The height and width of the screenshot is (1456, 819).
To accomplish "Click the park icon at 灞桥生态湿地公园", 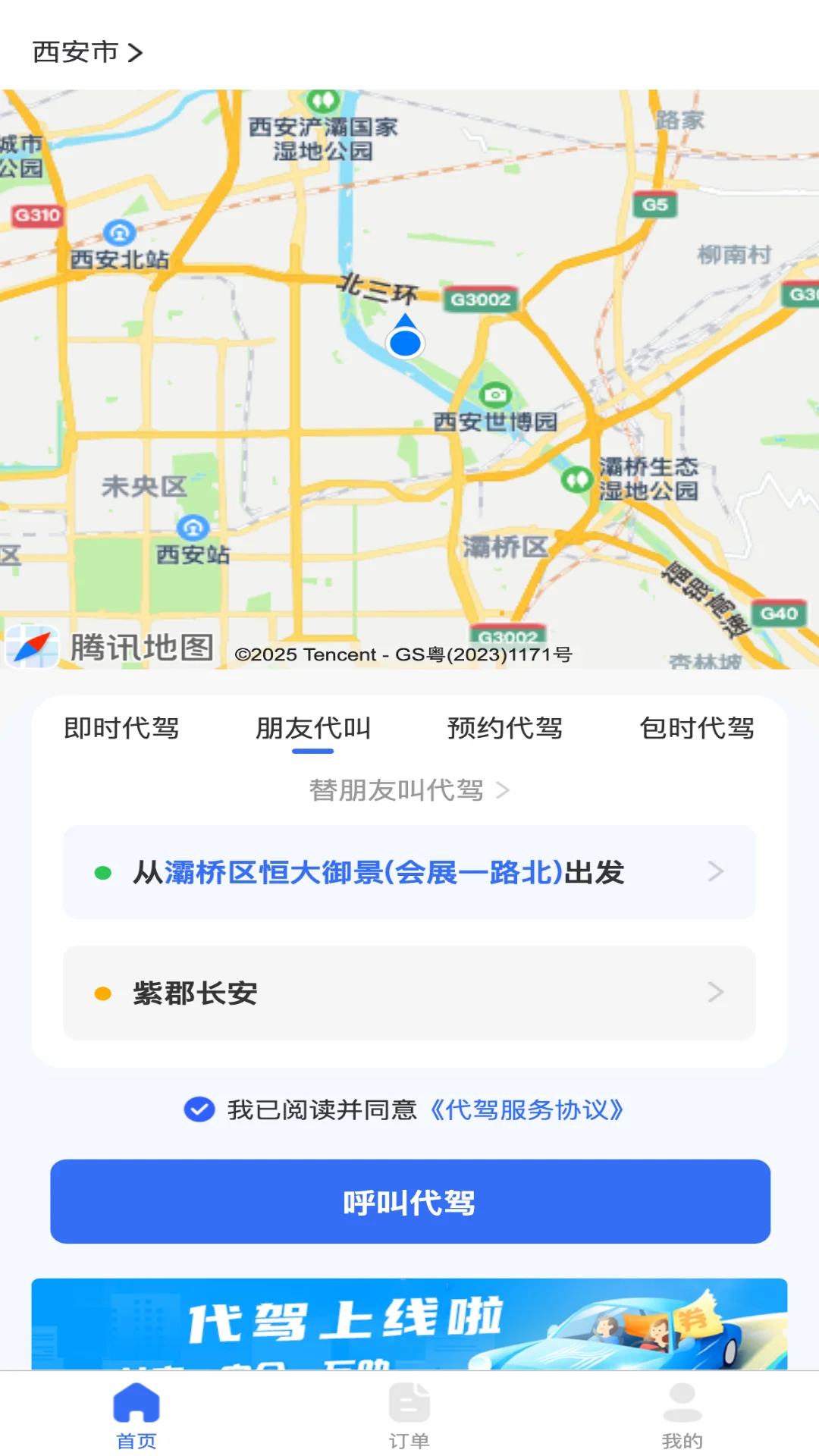I will click(578, 478).
